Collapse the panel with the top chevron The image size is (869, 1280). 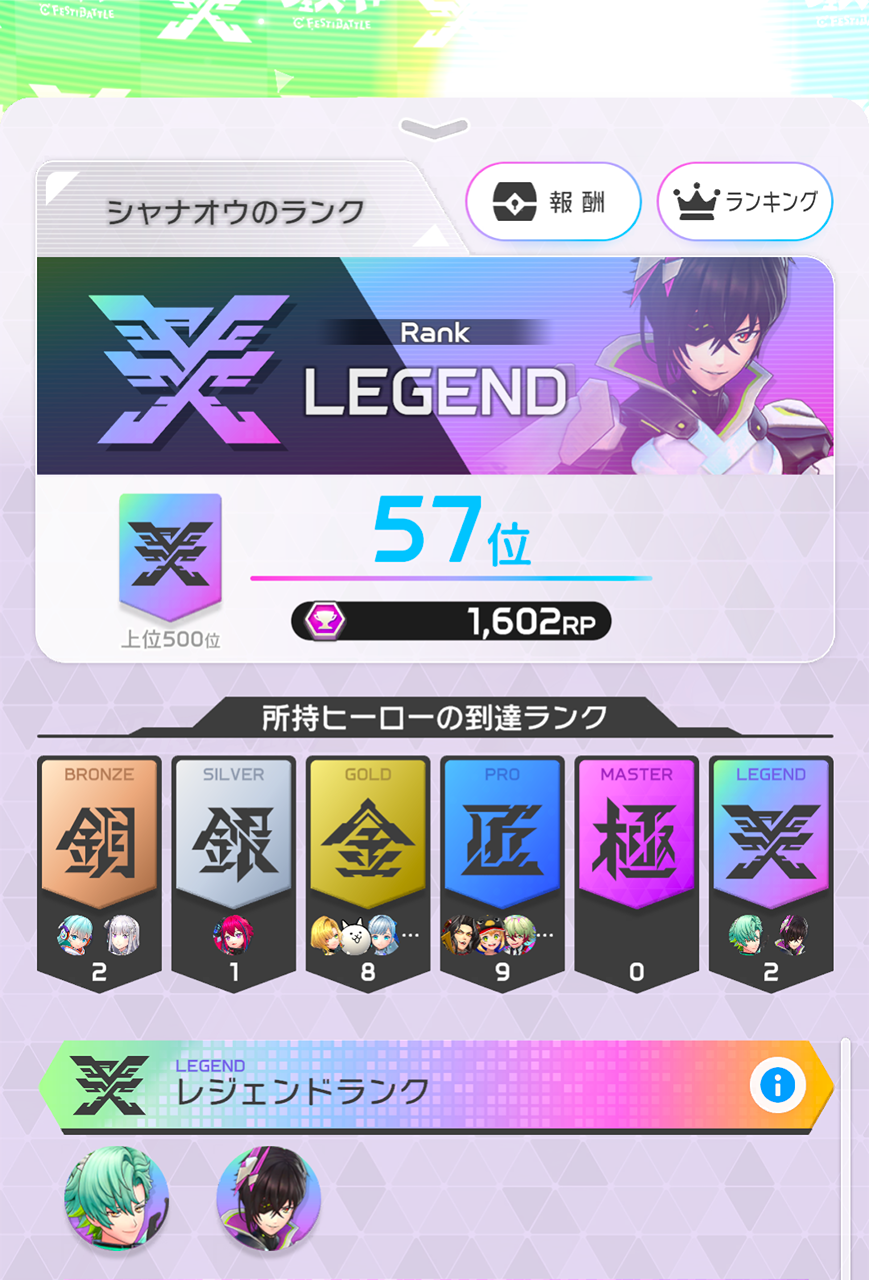[434, 128]
